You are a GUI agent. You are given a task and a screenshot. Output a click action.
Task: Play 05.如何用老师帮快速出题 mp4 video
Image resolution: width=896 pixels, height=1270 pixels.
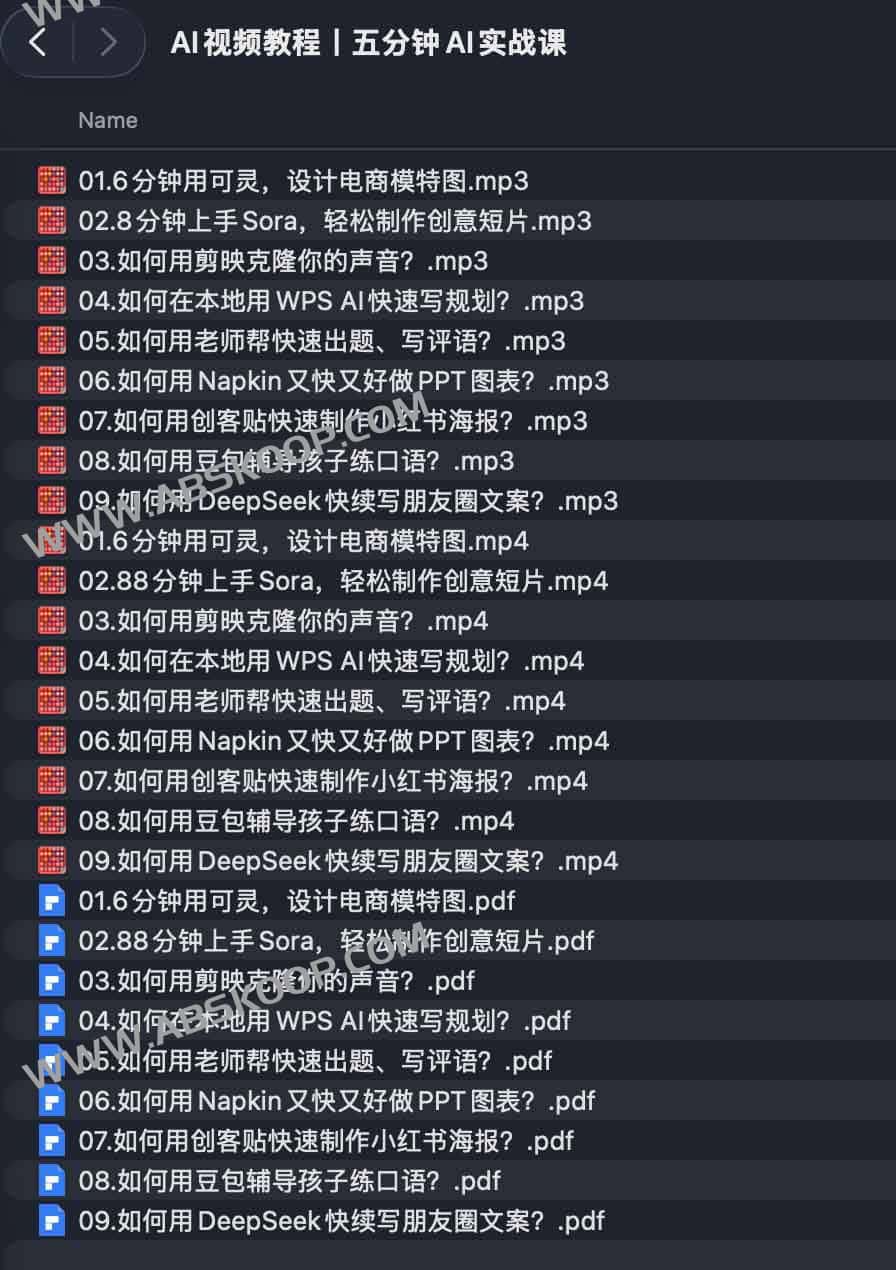click(322, 701)
